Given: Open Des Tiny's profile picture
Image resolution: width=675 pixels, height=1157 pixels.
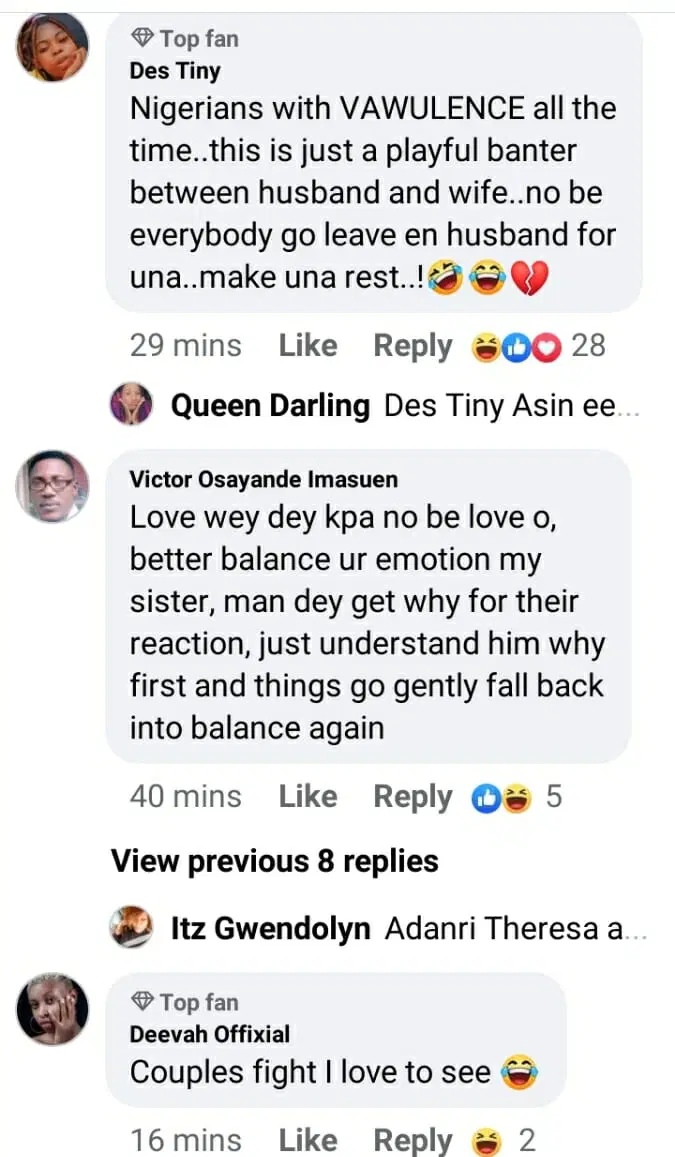Looking at the screenshot, I should click(x=53, y=47).
